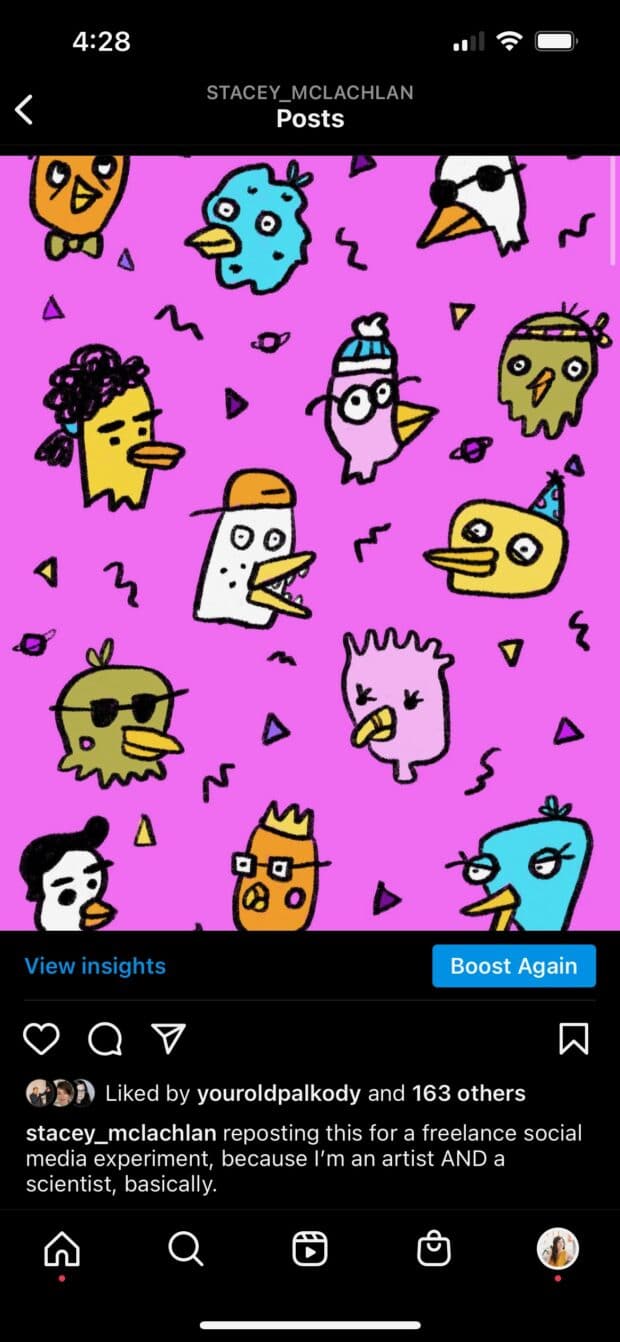This screenshot has width=620, height=1342.
Task: Save this post with the bookmark icon
Action: click(x=573, y=1039)
